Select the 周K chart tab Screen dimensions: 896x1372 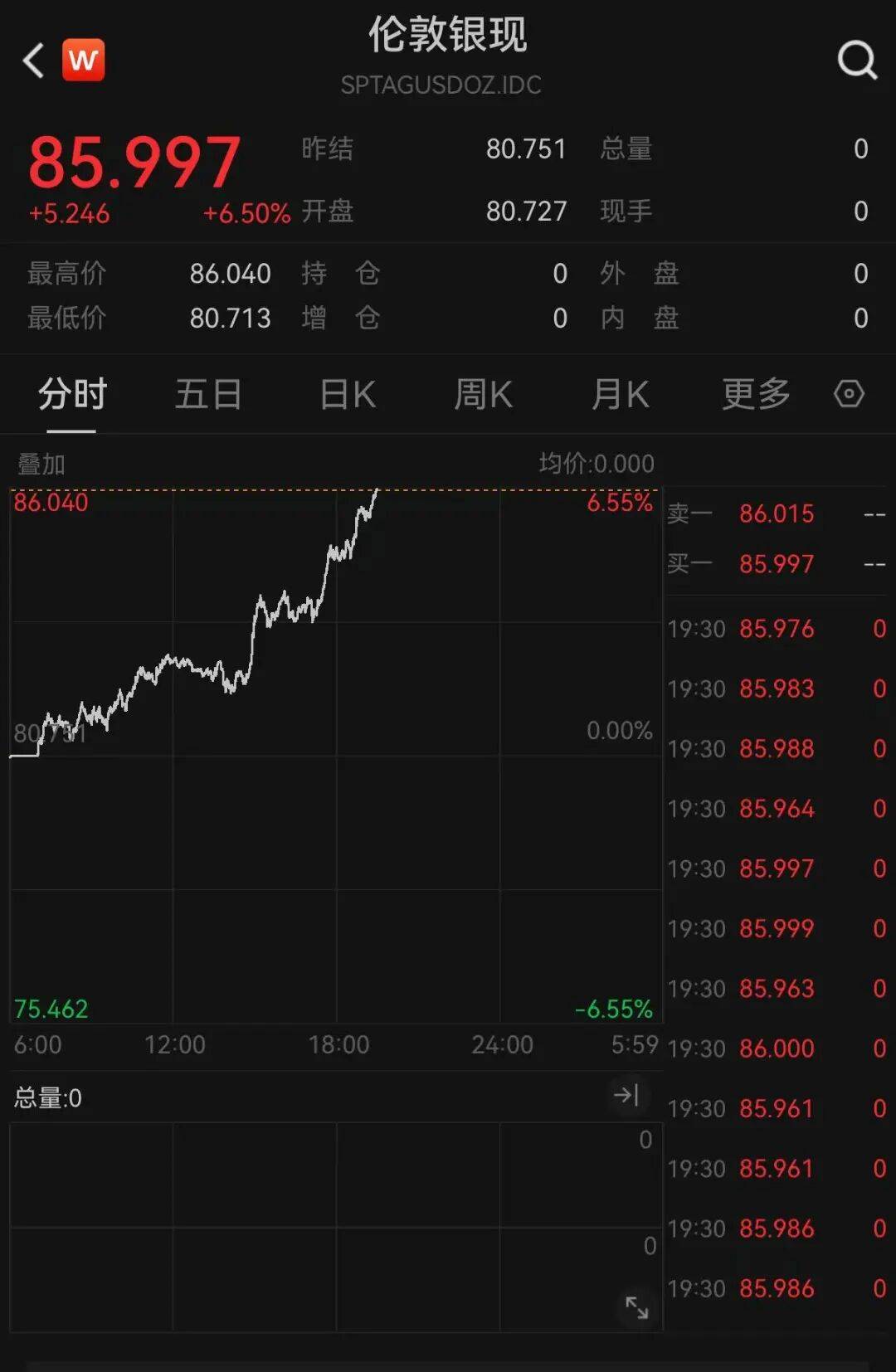point(483,394)
